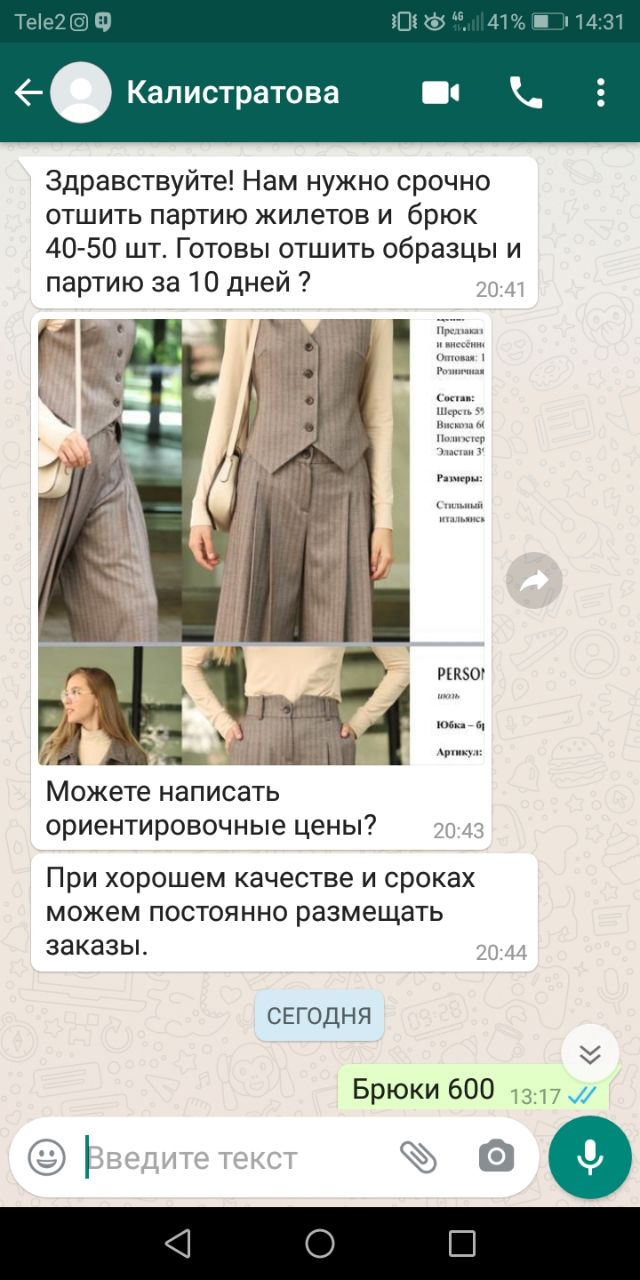Go back to the chats list
The image size is (640, 1280).
28,93
